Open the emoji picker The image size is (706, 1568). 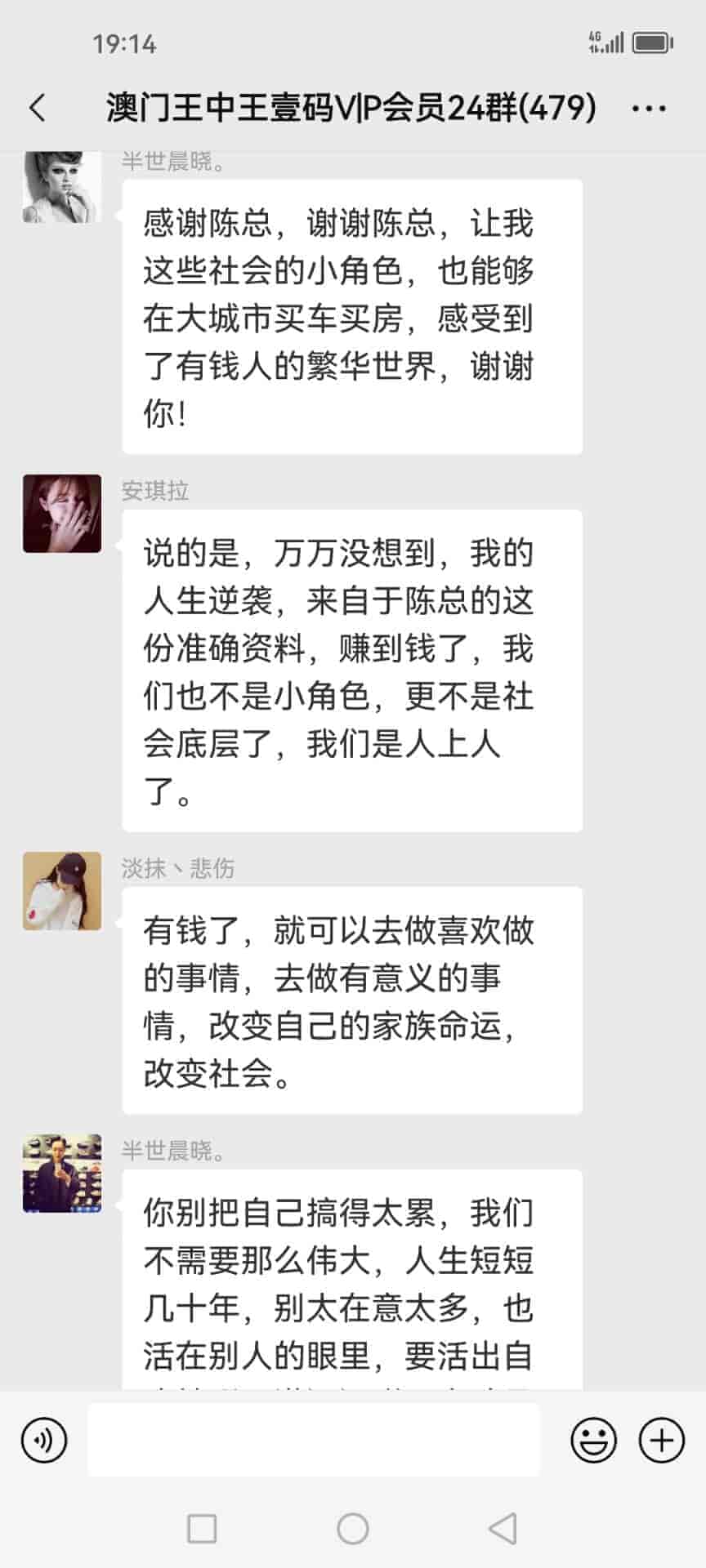pyautogui.click(x=593, y=1440)
